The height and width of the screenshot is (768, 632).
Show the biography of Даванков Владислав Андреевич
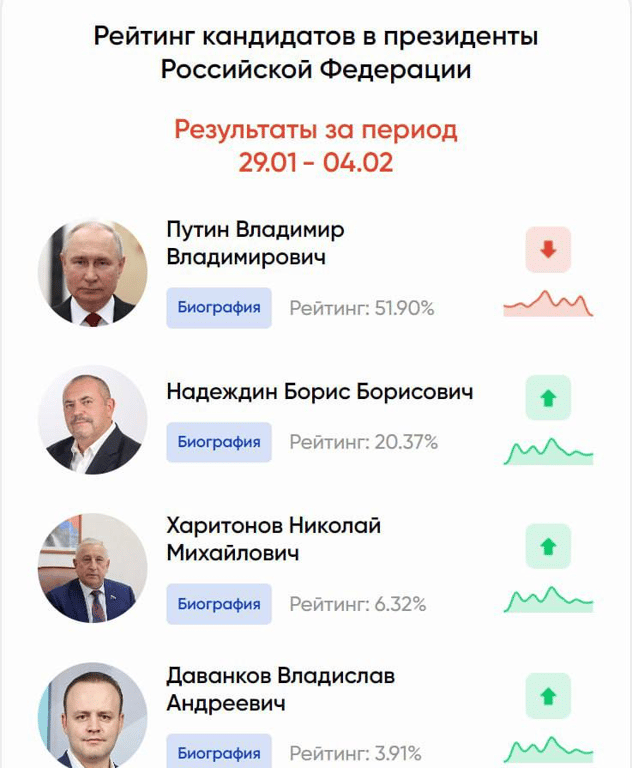[x=219, y=752]
